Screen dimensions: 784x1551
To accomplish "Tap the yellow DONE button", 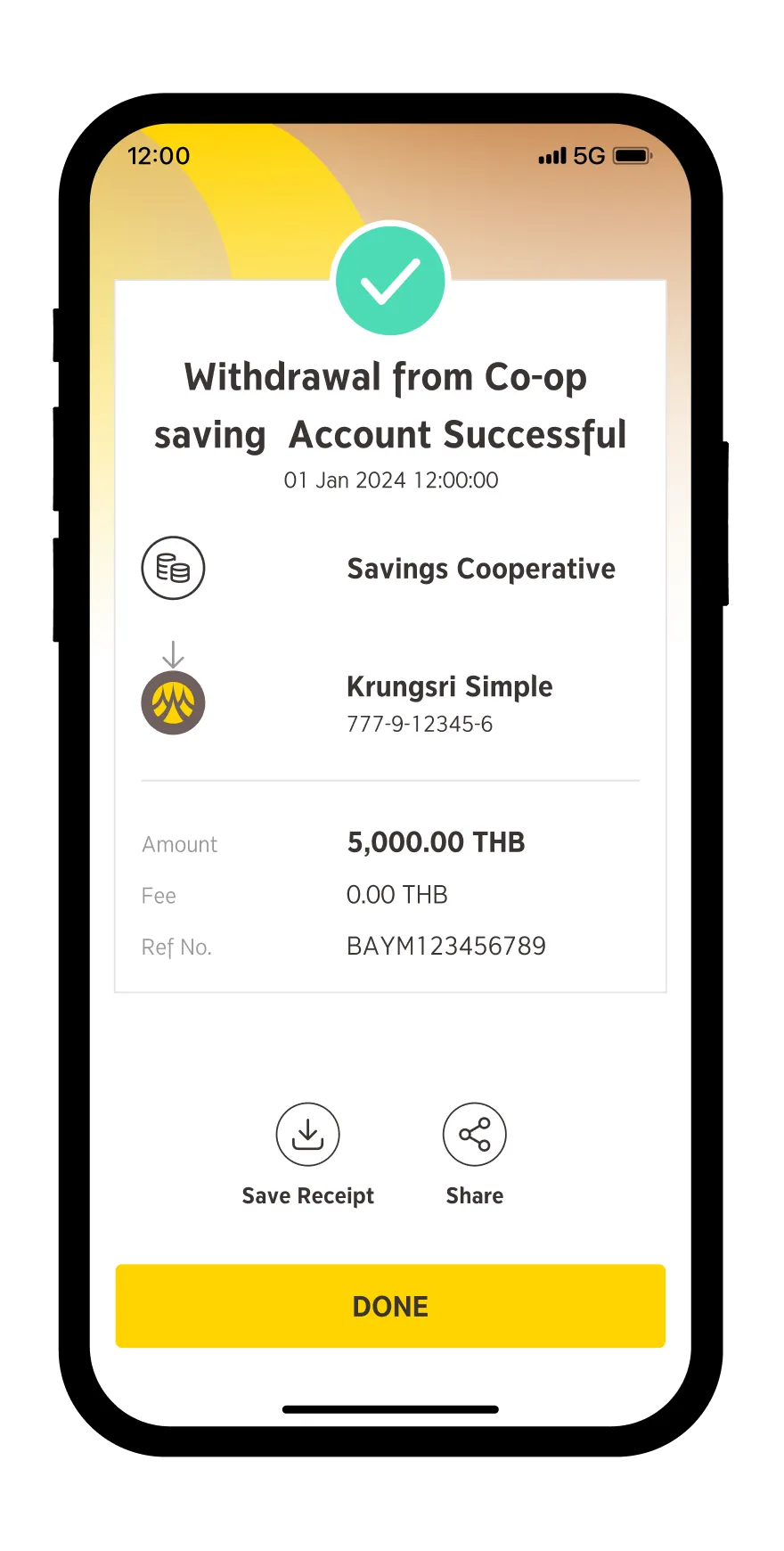I will click(390, 1306).
